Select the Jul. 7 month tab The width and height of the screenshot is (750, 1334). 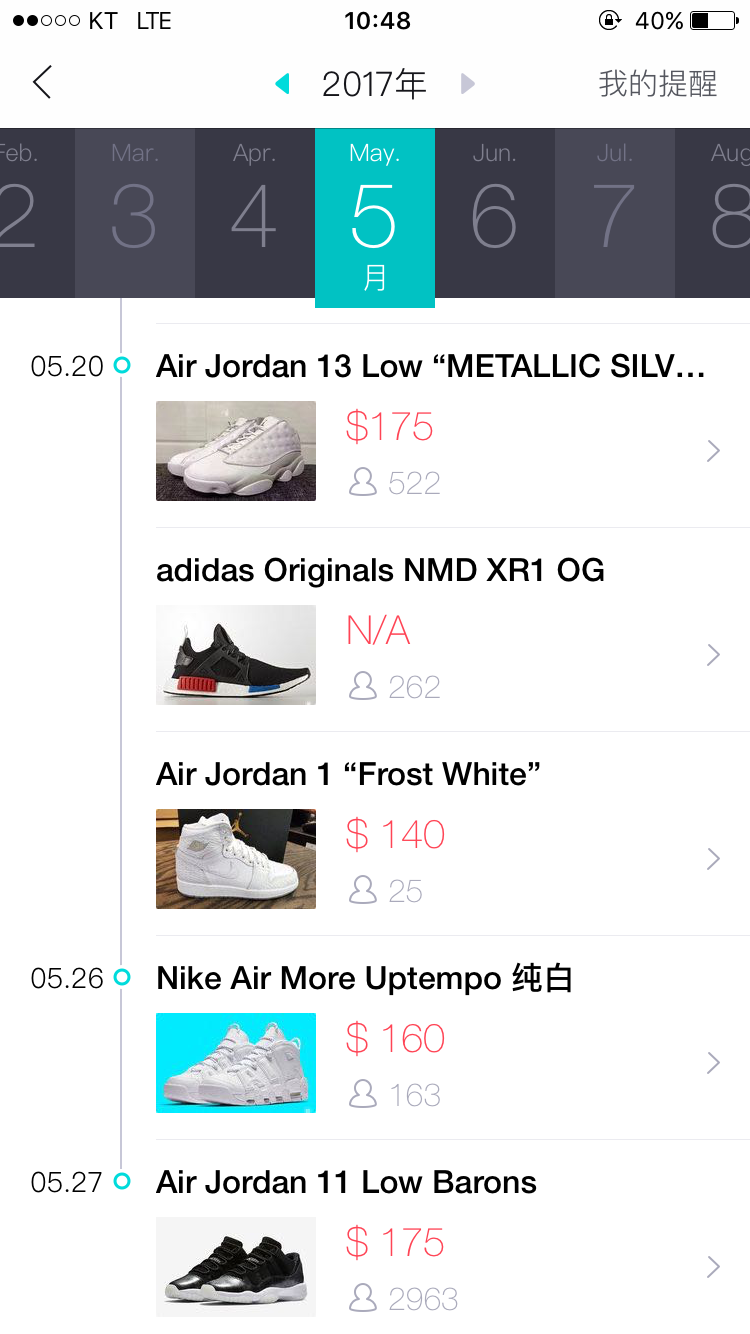click(x=615, y=212)
